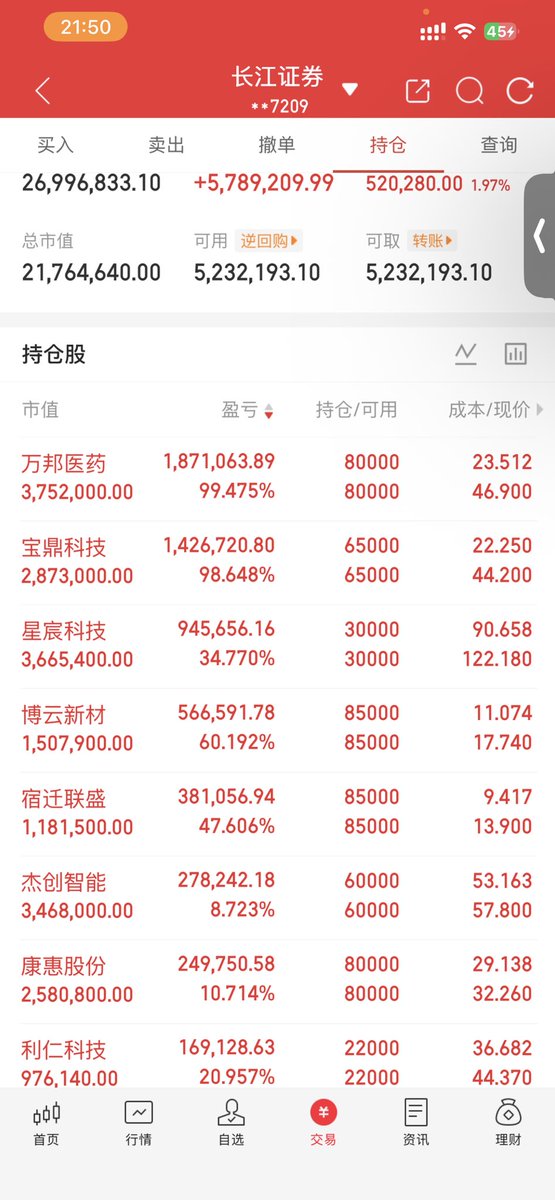Switch to the 卖出 tab

pos(167,145)
